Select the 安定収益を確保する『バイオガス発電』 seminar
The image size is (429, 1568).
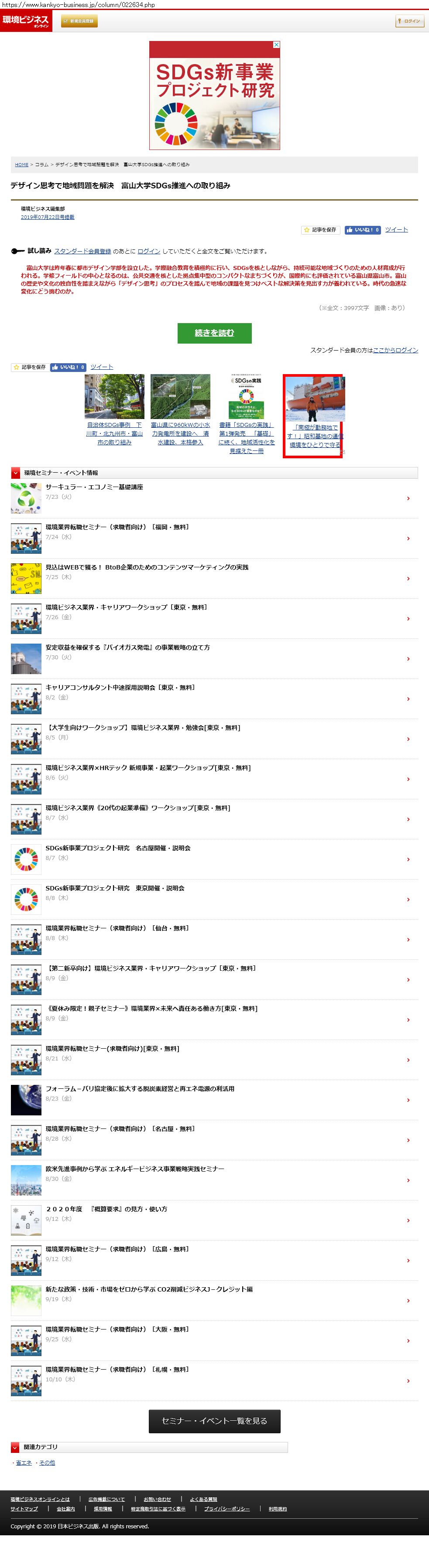click(127, 647)
